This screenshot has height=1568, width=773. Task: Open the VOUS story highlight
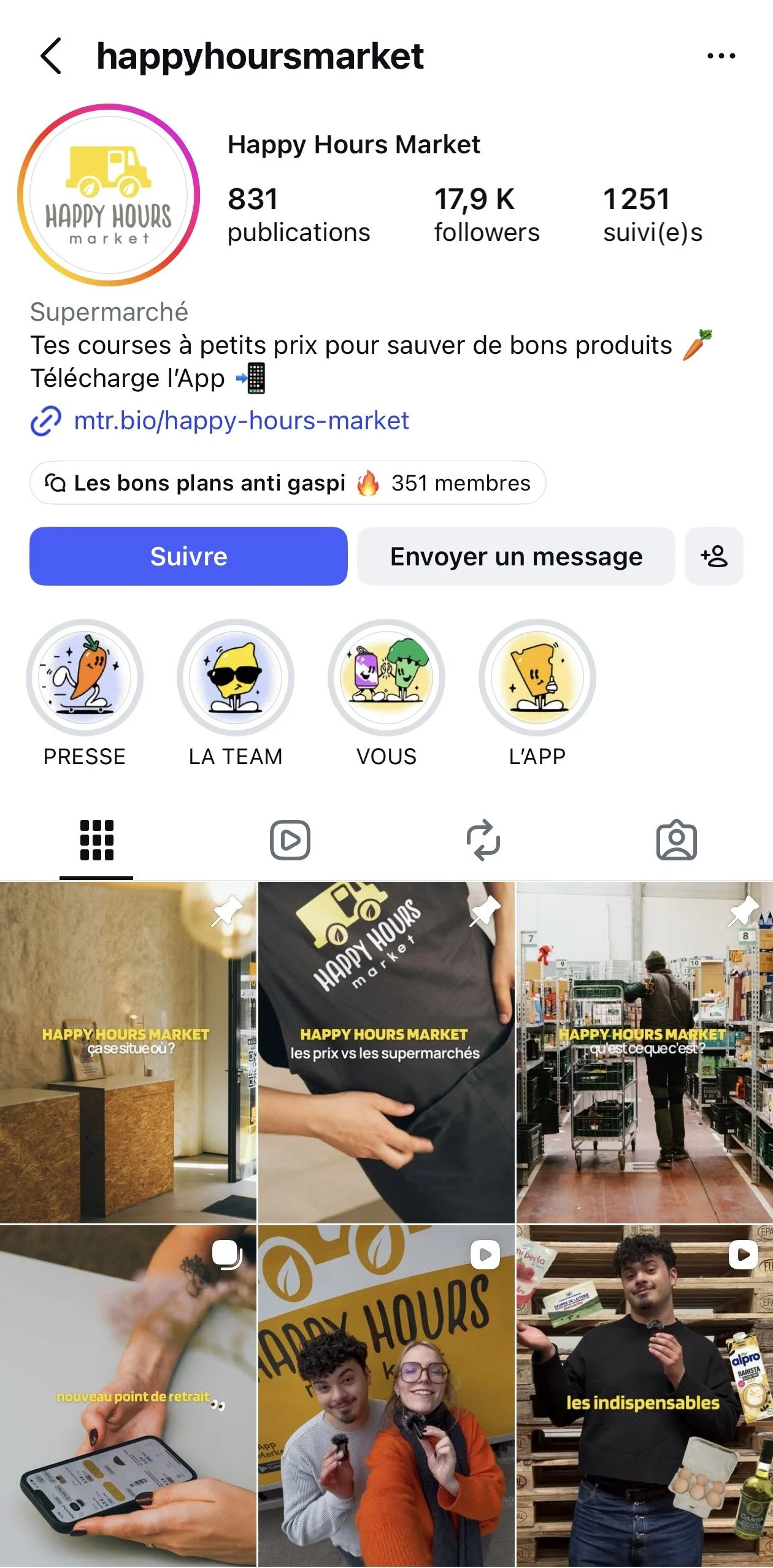(x=386, y=694)
